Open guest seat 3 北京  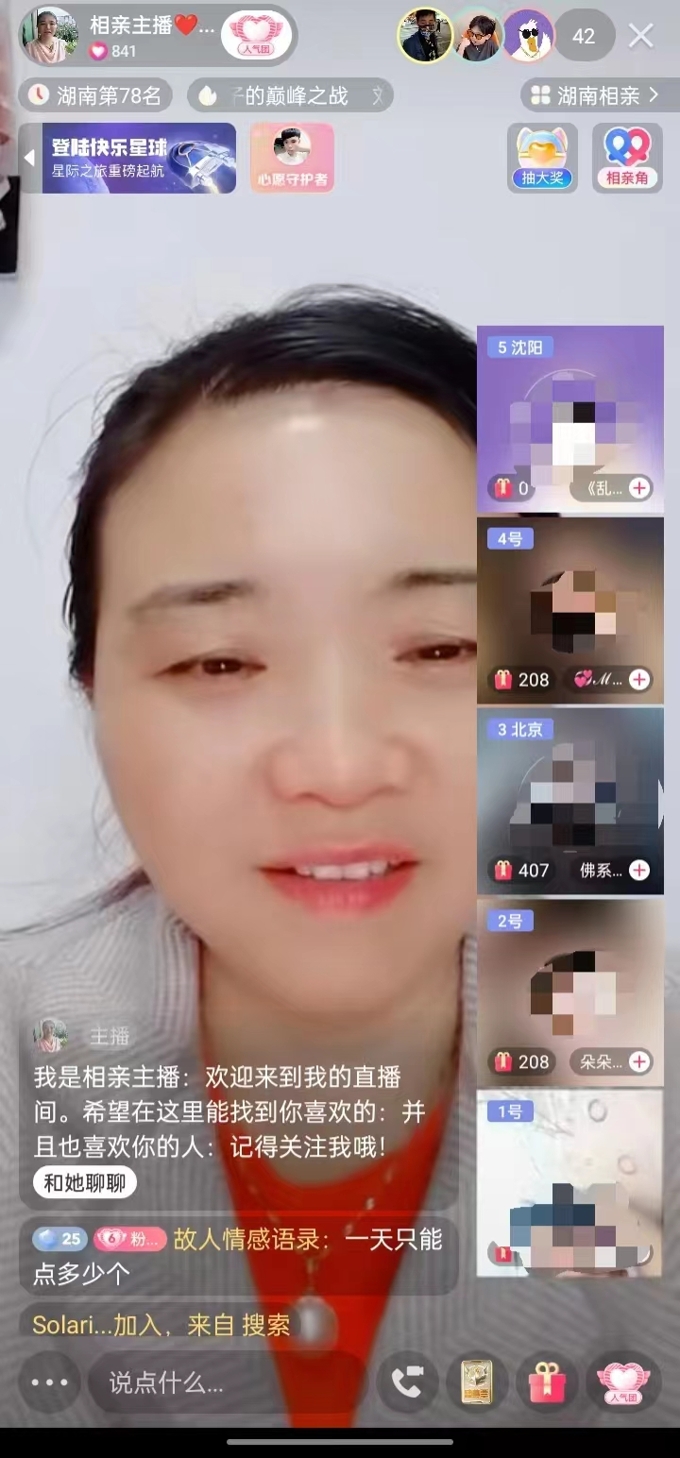pyautogui.click(x=570, y=801)
